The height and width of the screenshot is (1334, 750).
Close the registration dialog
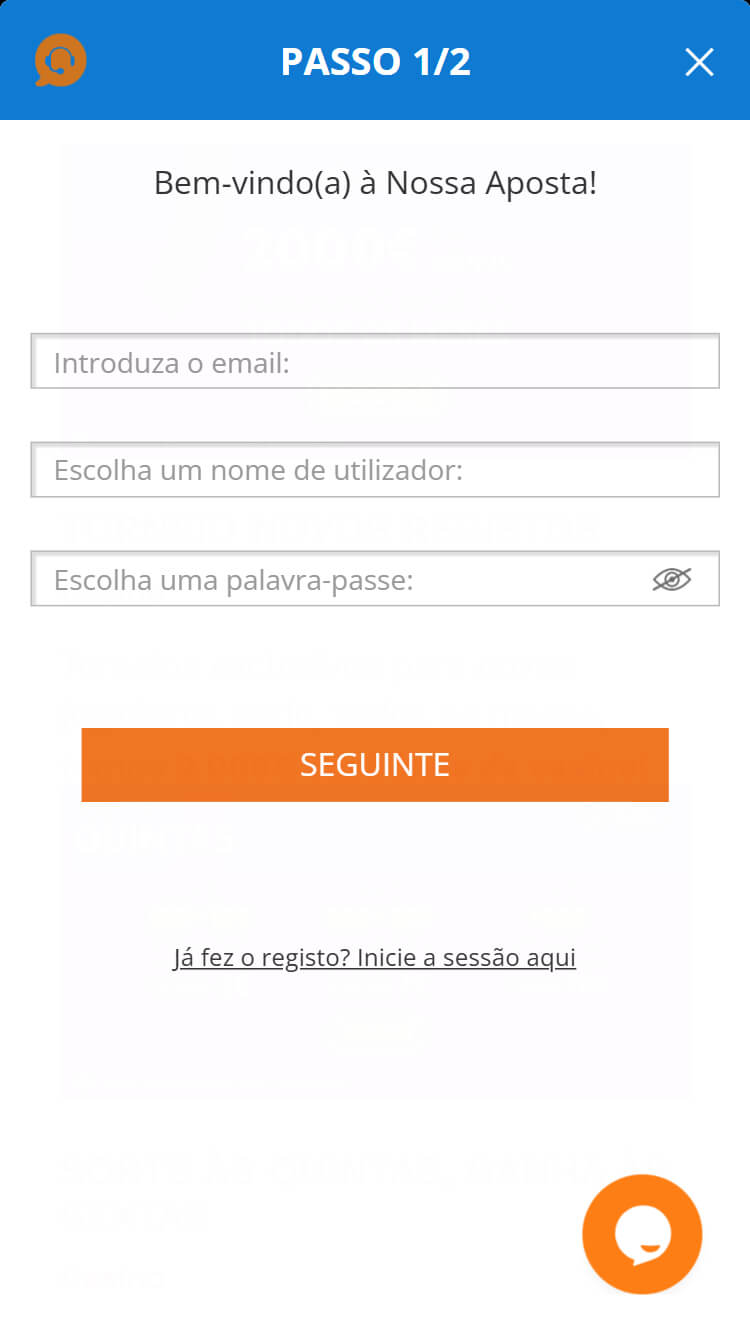tap(699, 62)
